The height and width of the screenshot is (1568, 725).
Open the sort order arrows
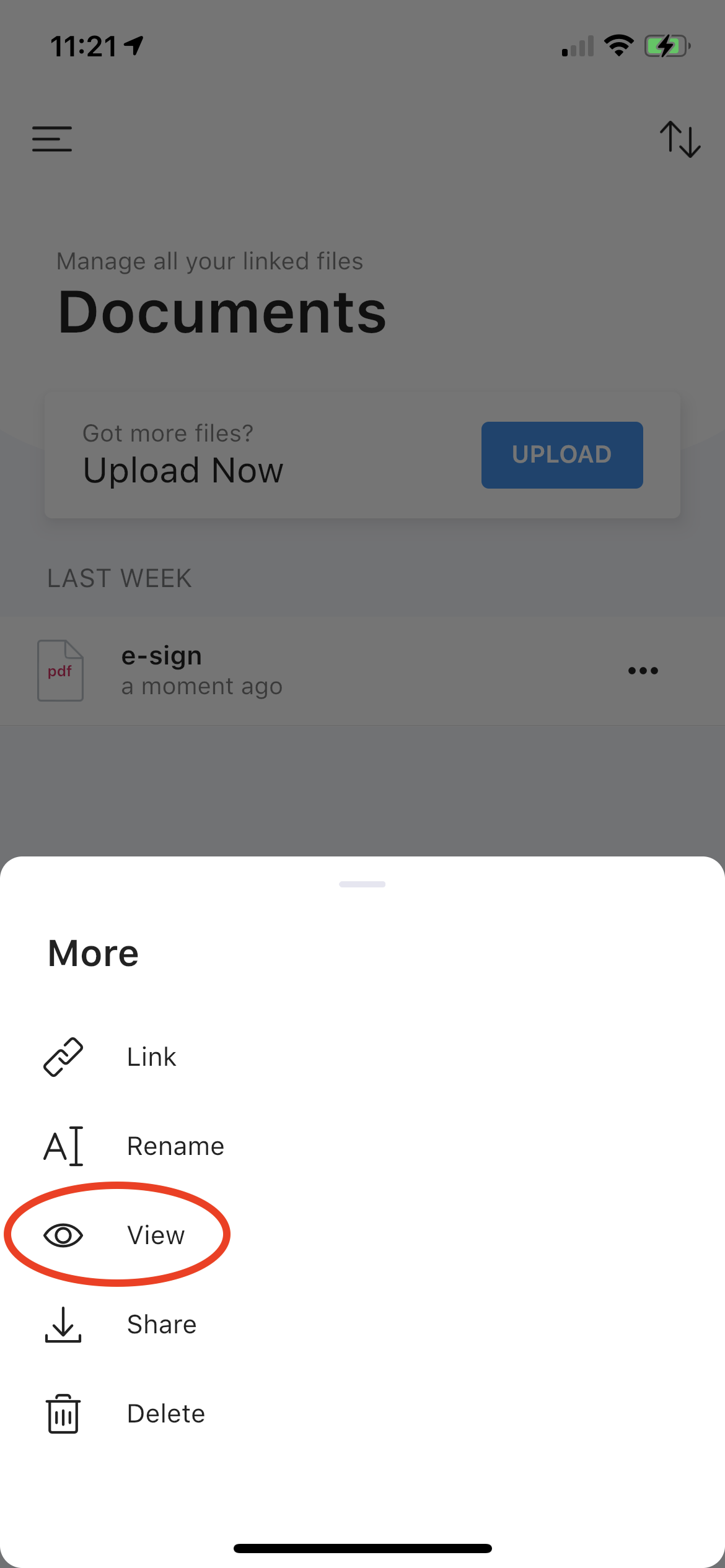tap(680, 139)
